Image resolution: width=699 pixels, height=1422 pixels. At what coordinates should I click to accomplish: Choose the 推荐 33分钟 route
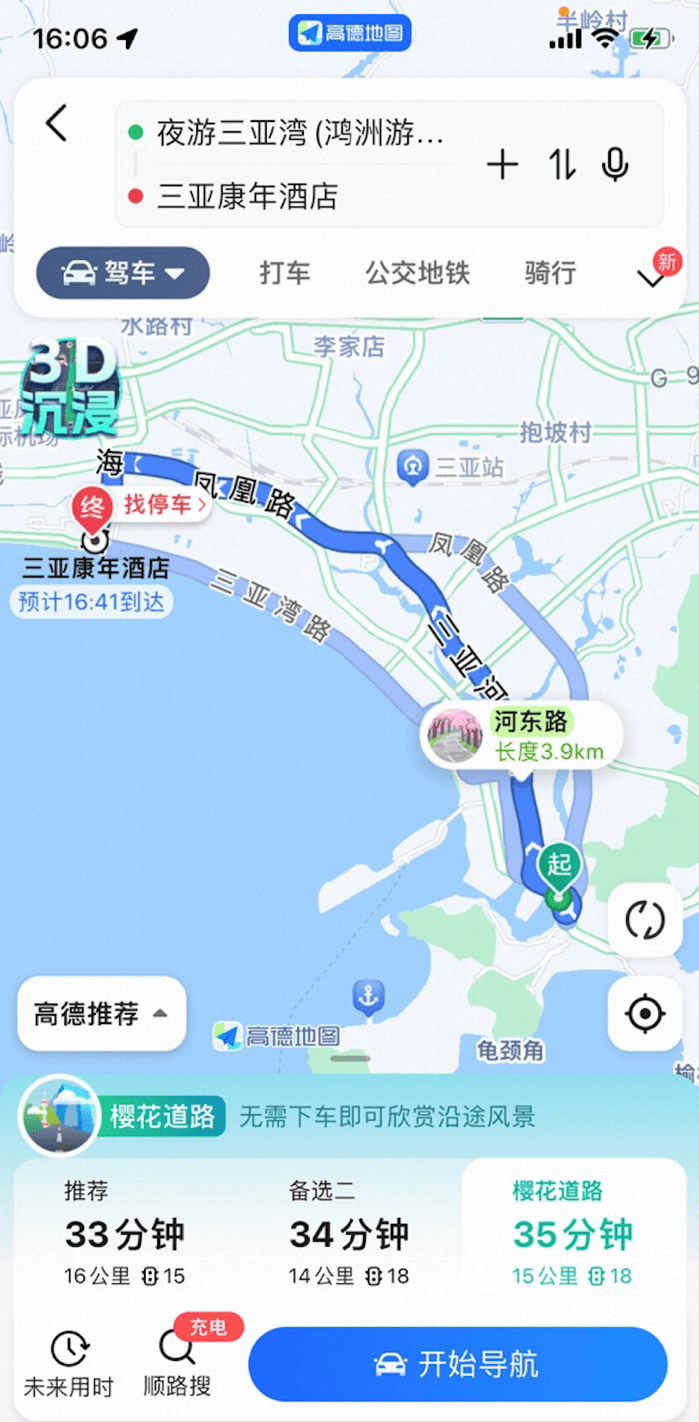click(x=125, y=1236)
